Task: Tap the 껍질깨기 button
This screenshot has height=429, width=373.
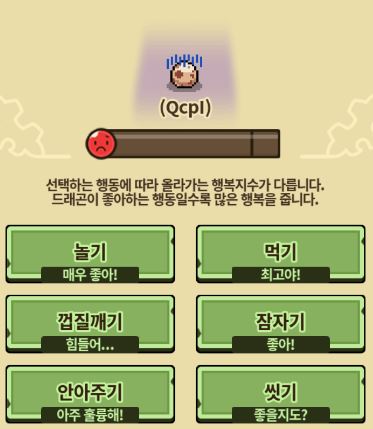Action: pos(90,324)
